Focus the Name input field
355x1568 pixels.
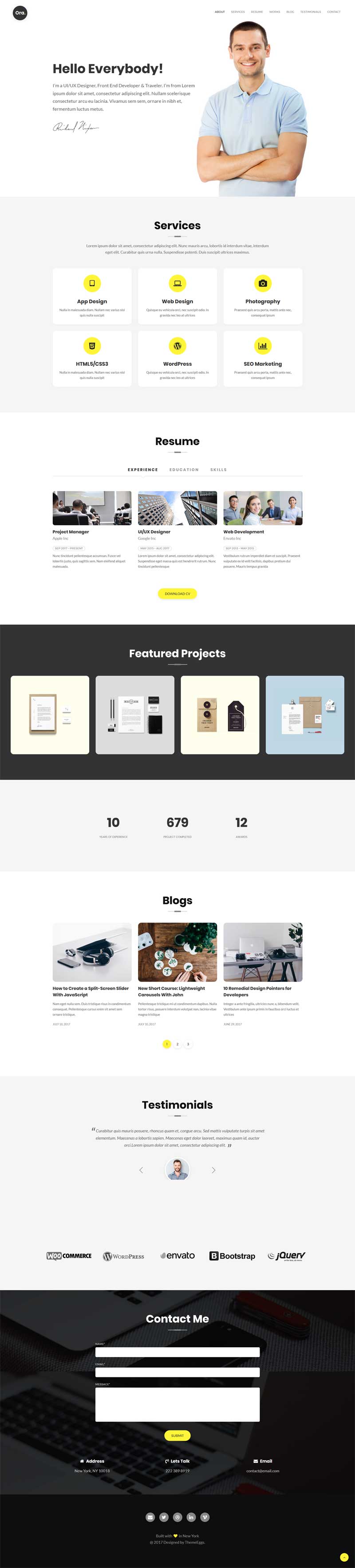coord(177,1352)
